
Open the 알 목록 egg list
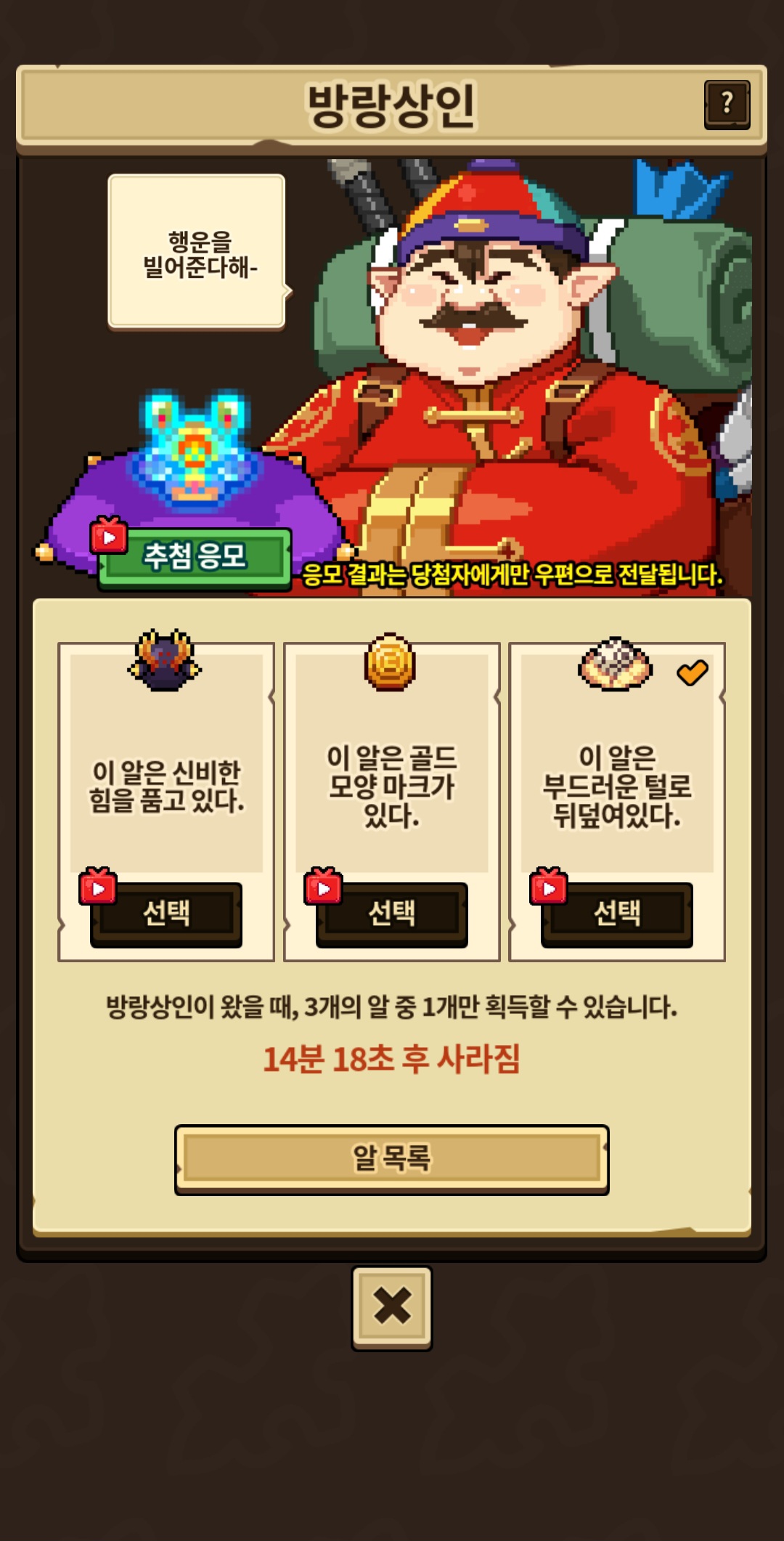pyautogui.click(x=392, y=1159)
